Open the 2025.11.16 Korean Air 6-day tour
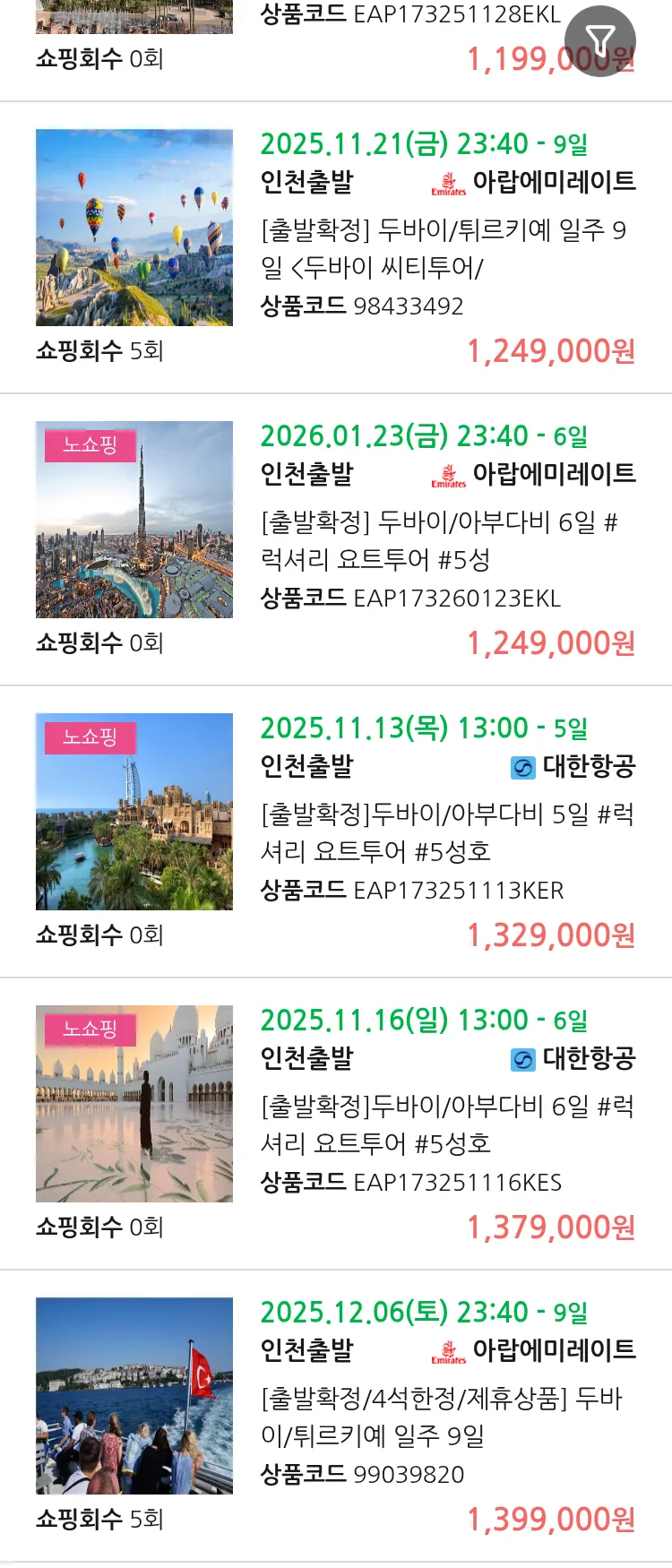The width and height of the screenshot is (672, 1568). (x=445, y=1124)
